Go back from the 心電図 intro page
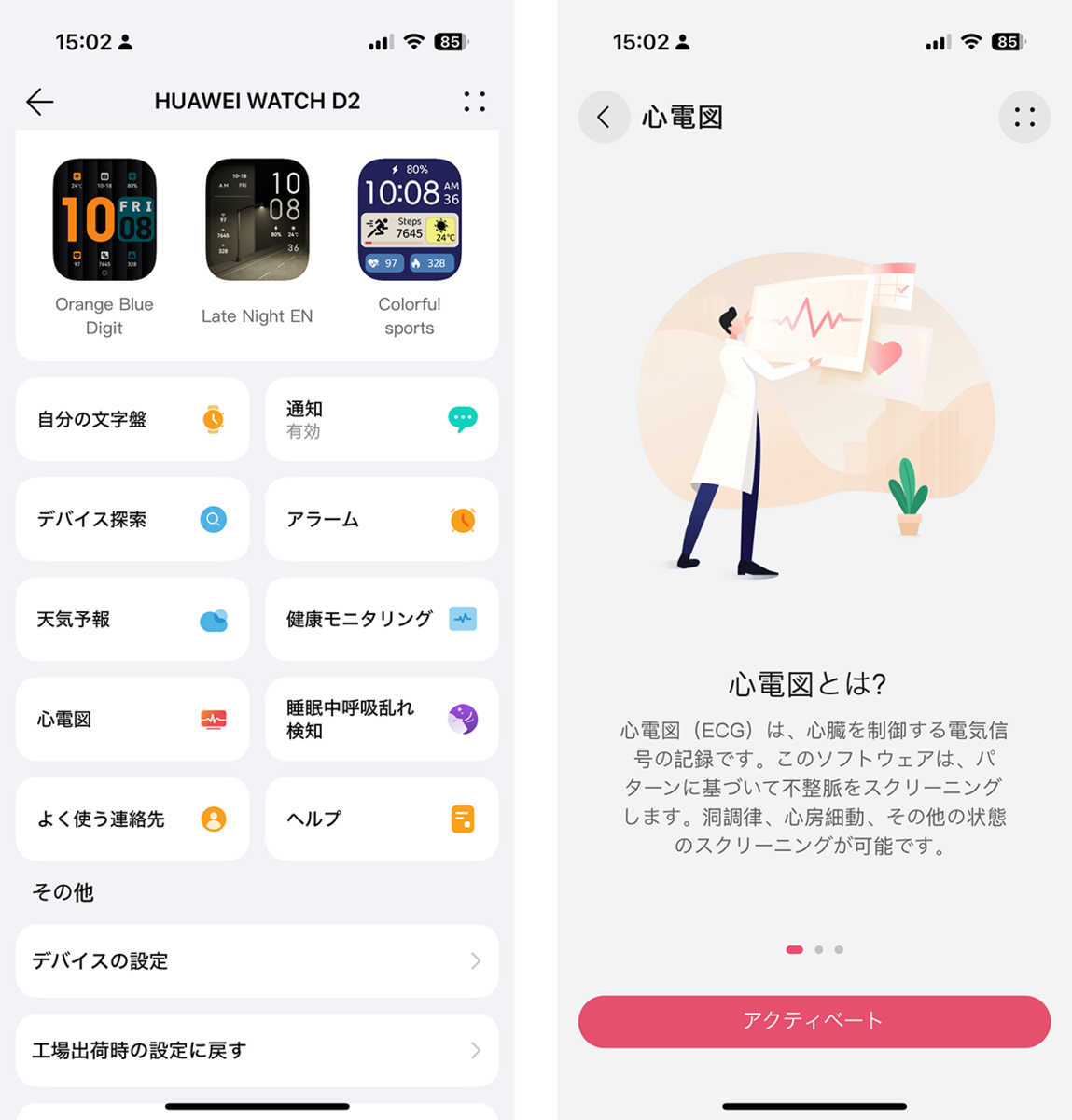 coord(604,118)
